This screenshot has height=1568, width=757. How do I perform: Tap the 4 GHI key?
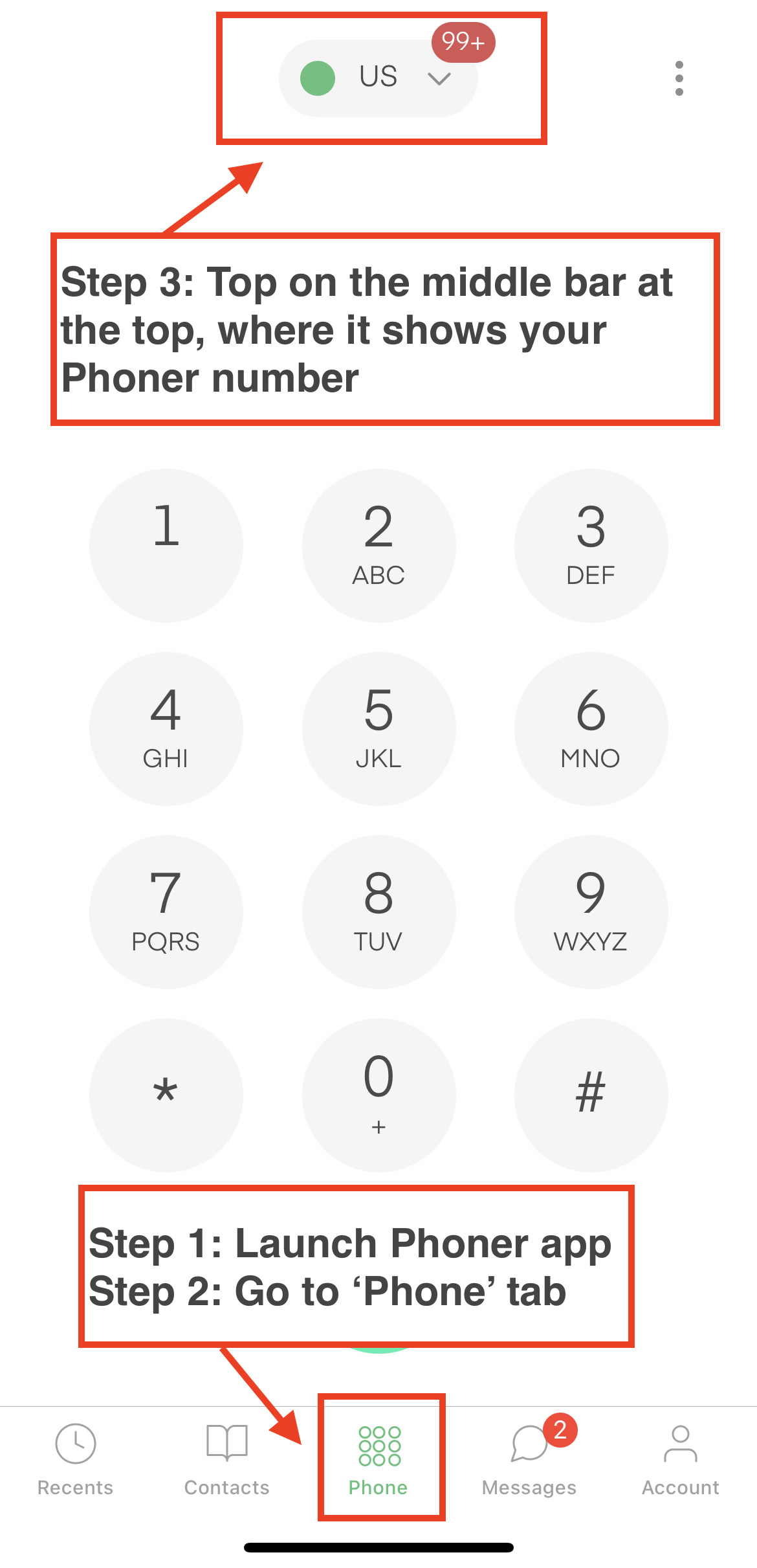tap(166, 728)
